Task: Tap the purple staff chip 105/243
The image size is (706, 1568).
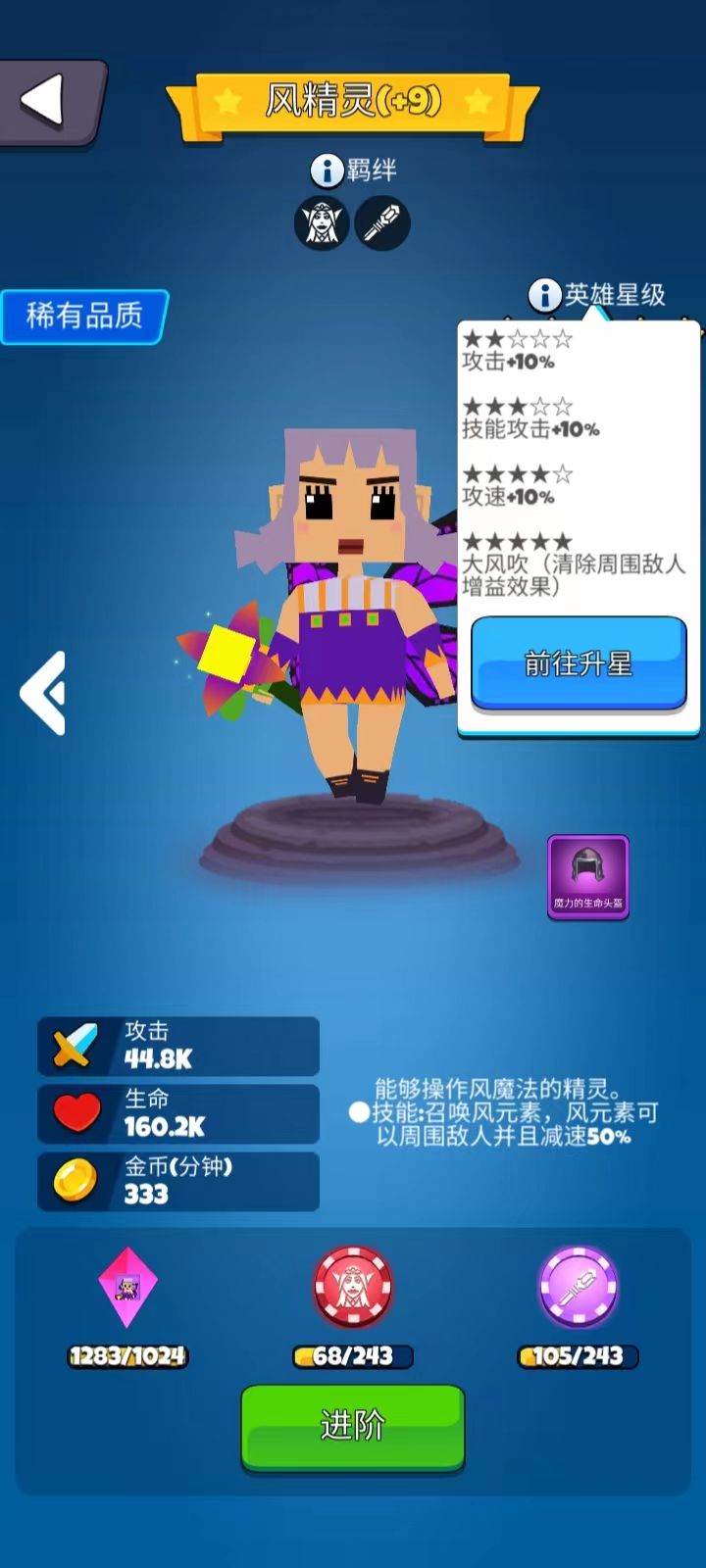Action: (578, 1287)
